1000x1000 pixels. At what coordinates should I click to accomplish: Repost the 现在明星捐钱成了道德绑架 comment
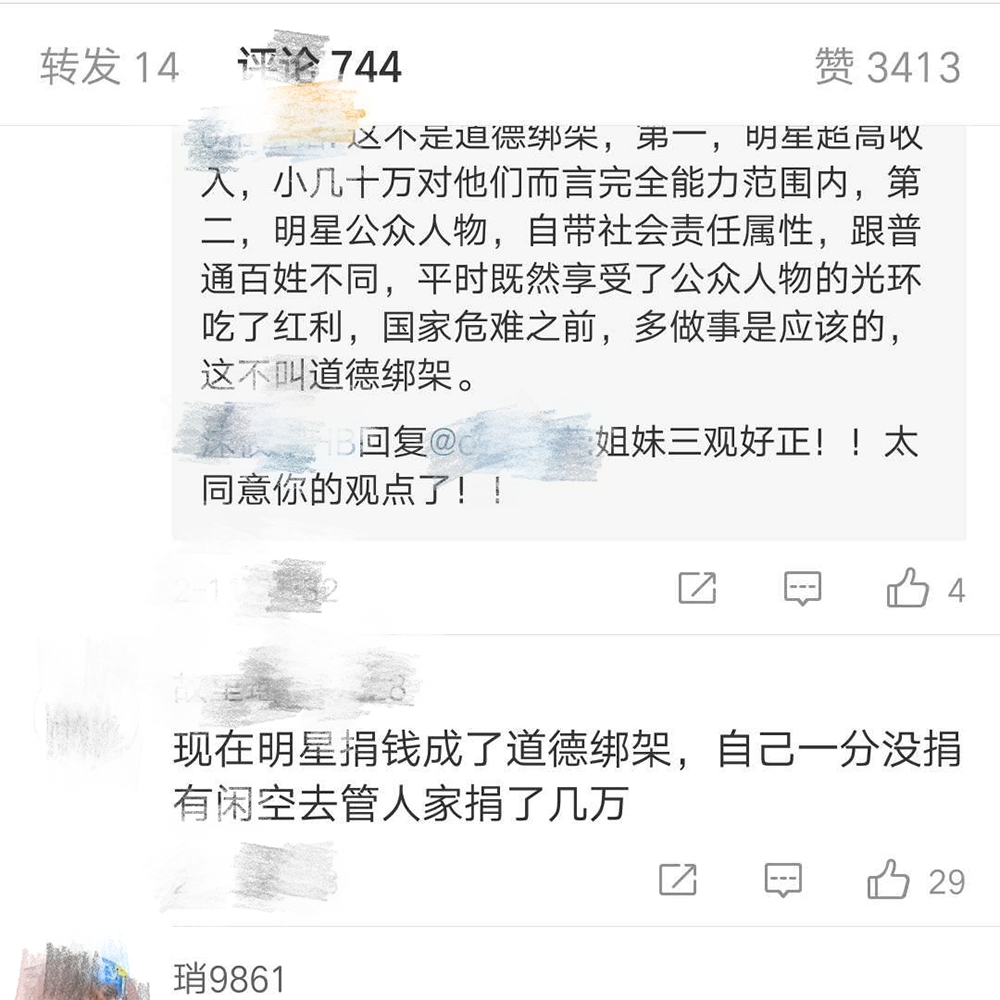pyautogui.click(x=678, y=880)
